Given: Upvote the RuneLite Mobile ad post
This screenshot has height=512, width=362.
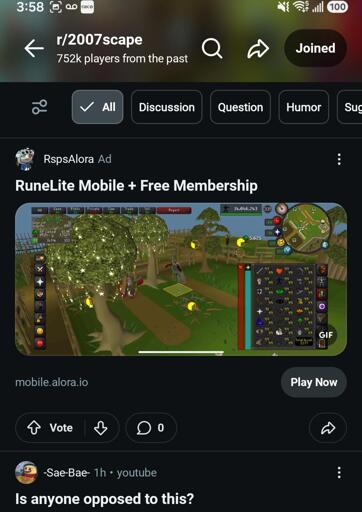Looking at the screenshot, I should [34, 428].
